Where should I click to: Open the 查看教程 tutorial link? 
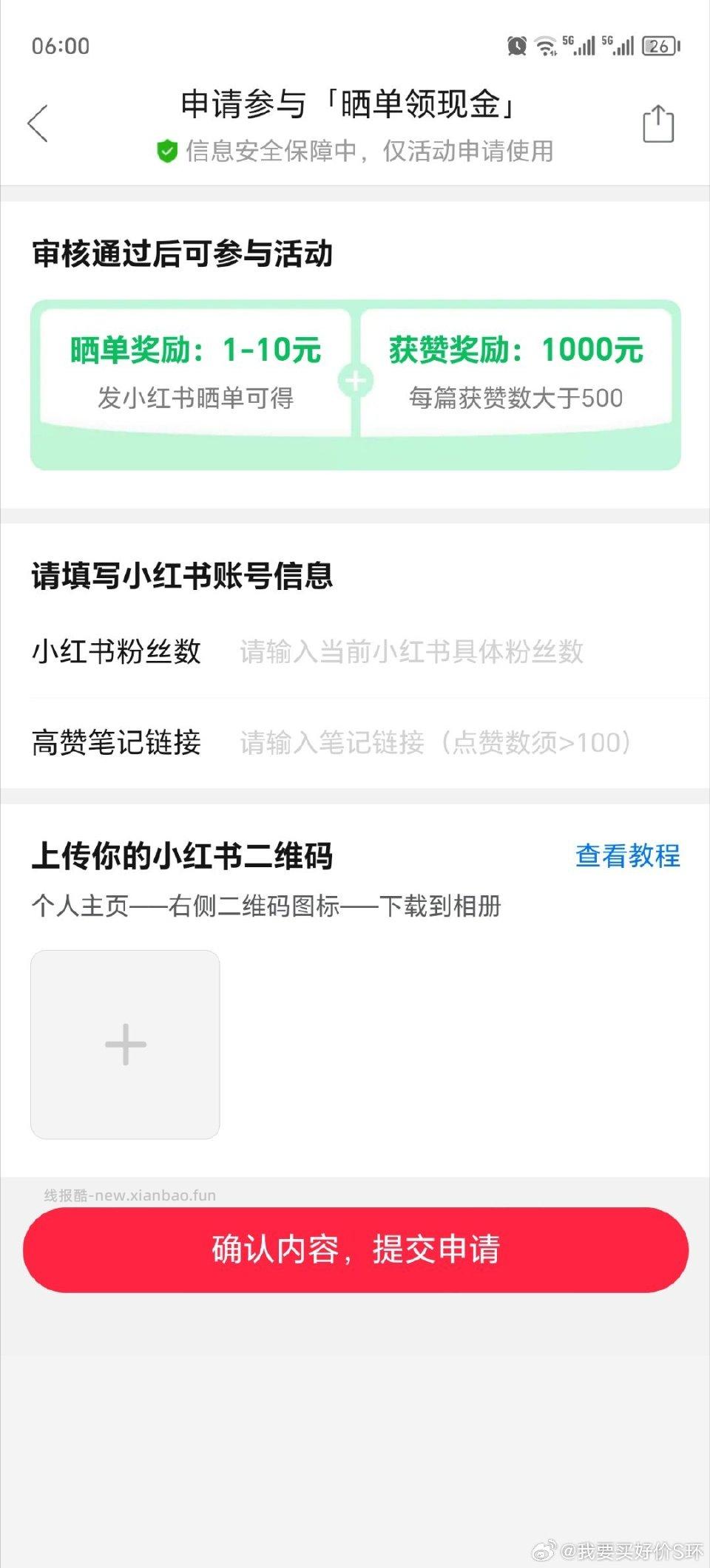[628, 858]
